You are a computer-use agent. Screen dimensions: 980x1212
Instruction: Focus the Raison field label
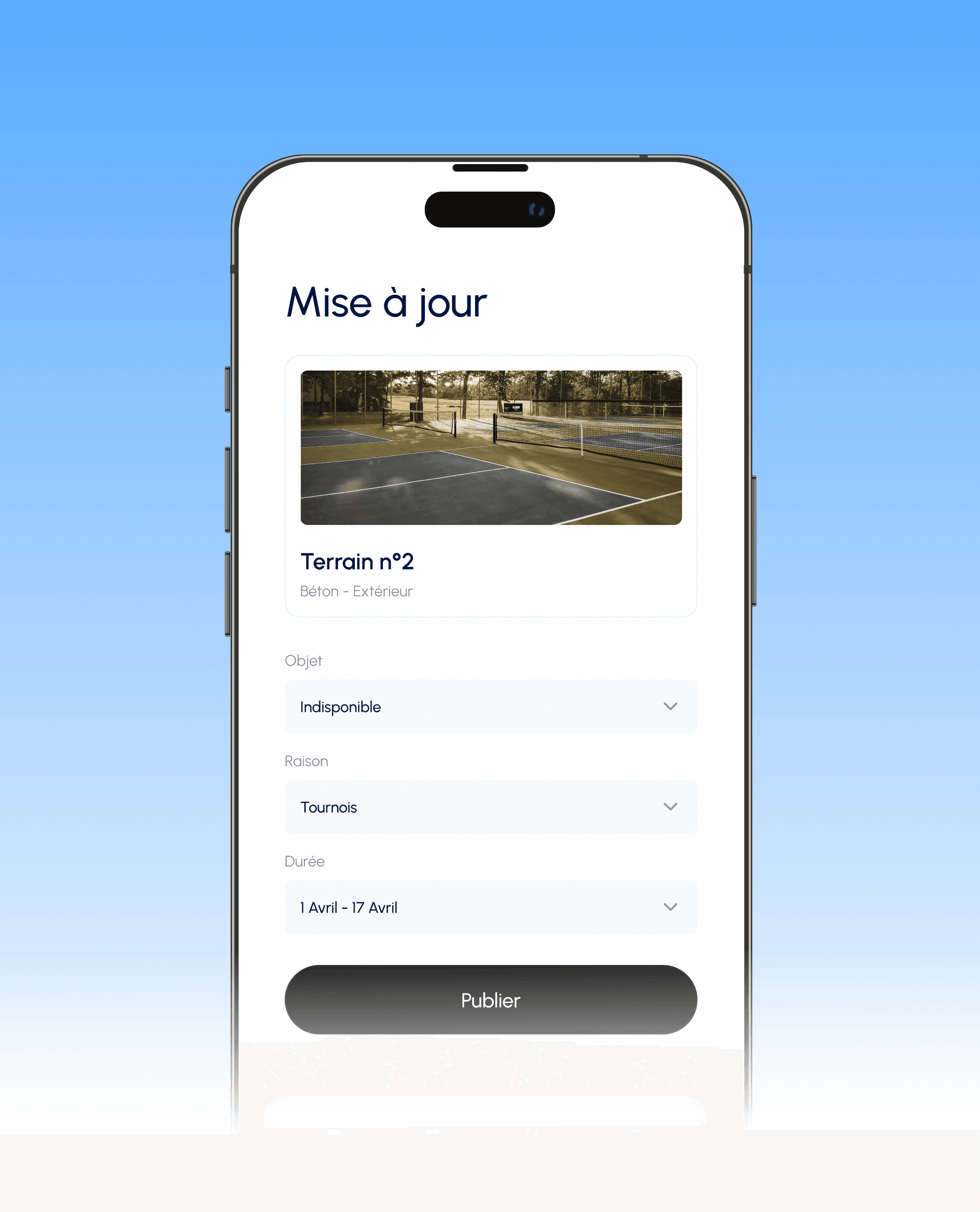click(x=306, y=761)
